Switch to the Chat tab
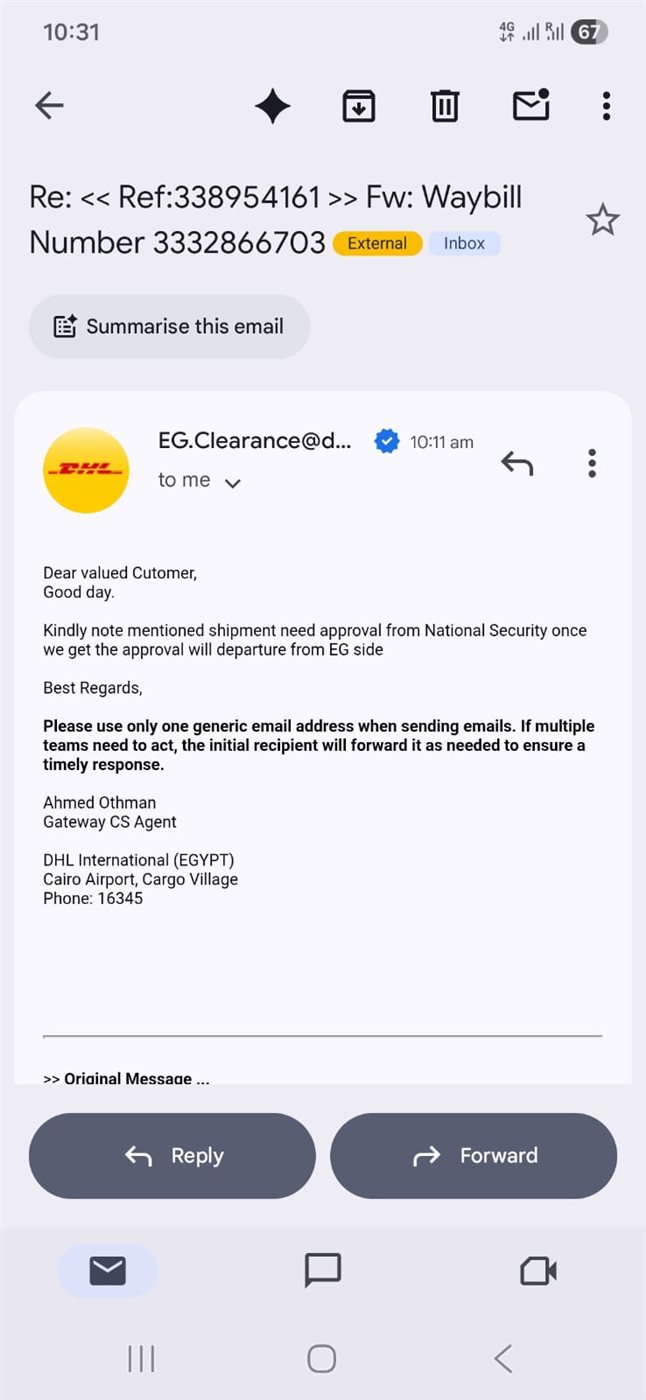This screenshot has width=646, height=1400. click(x=323, y=1270)
